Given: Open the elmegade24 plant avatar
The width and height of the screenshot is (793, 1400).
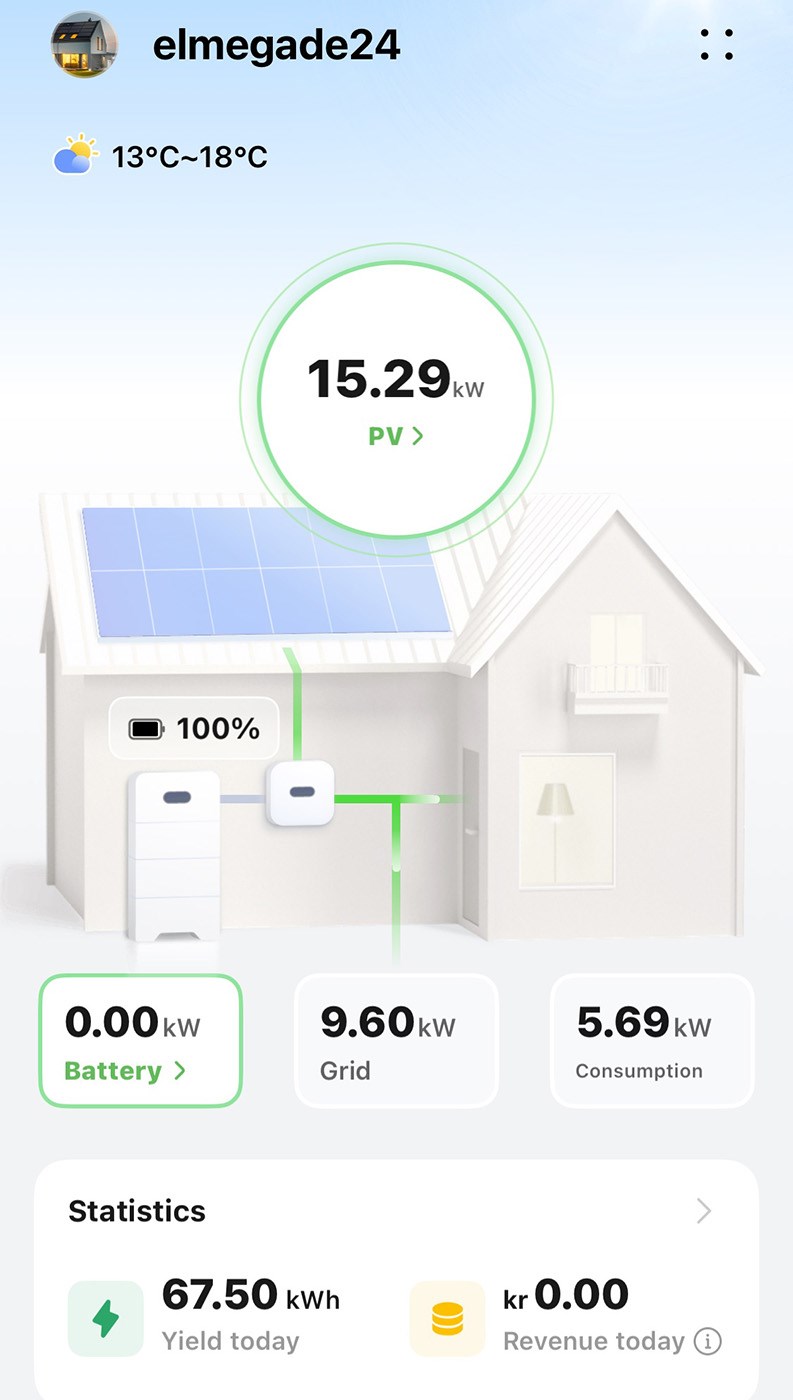Looking at the screenshot, I should coord(85,45).
